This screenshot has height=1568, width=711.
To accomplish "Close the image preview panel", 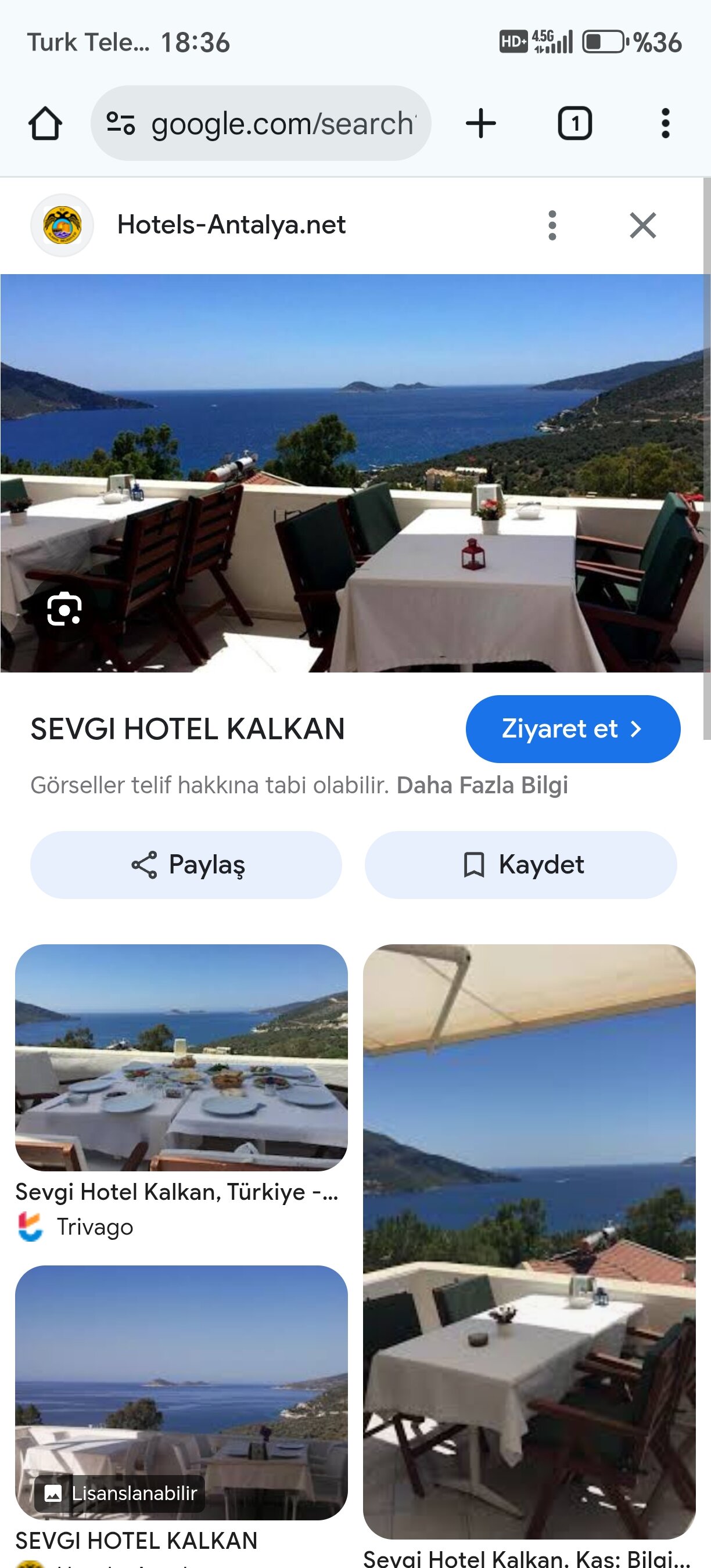I will click(644, 225).
